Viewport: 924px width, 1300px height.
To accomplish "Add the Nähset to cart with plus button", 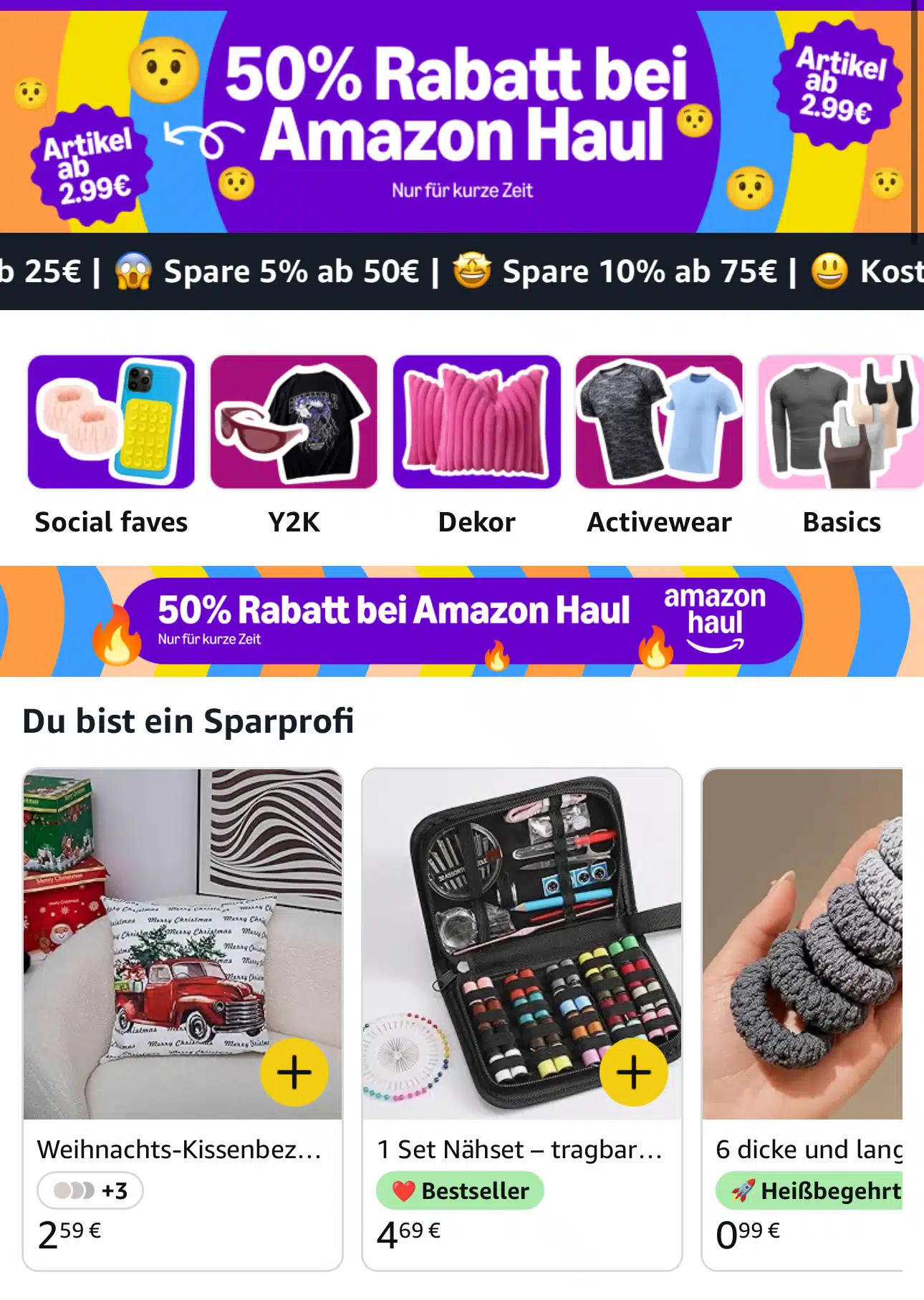I will (634, 1072).
